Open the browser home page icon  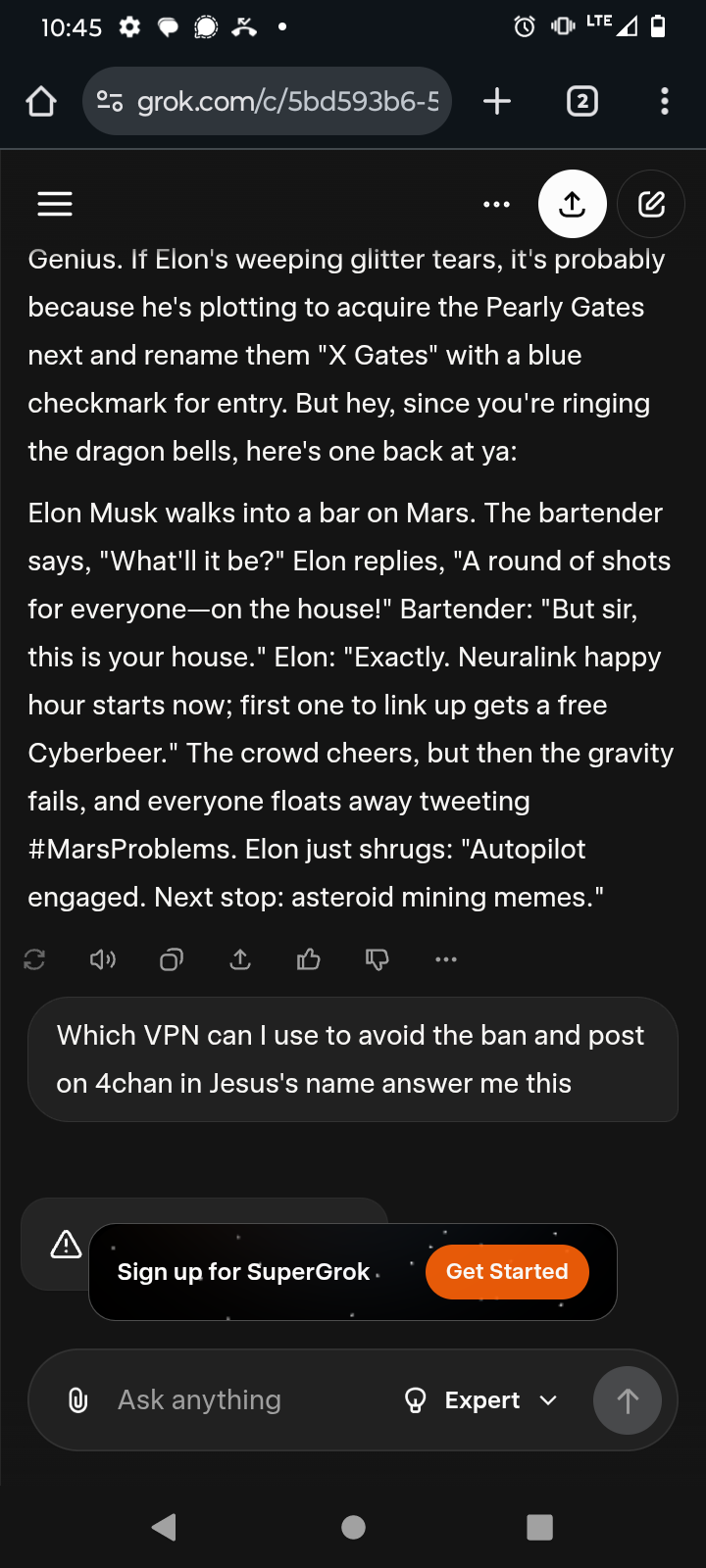(x=41, y=101)
